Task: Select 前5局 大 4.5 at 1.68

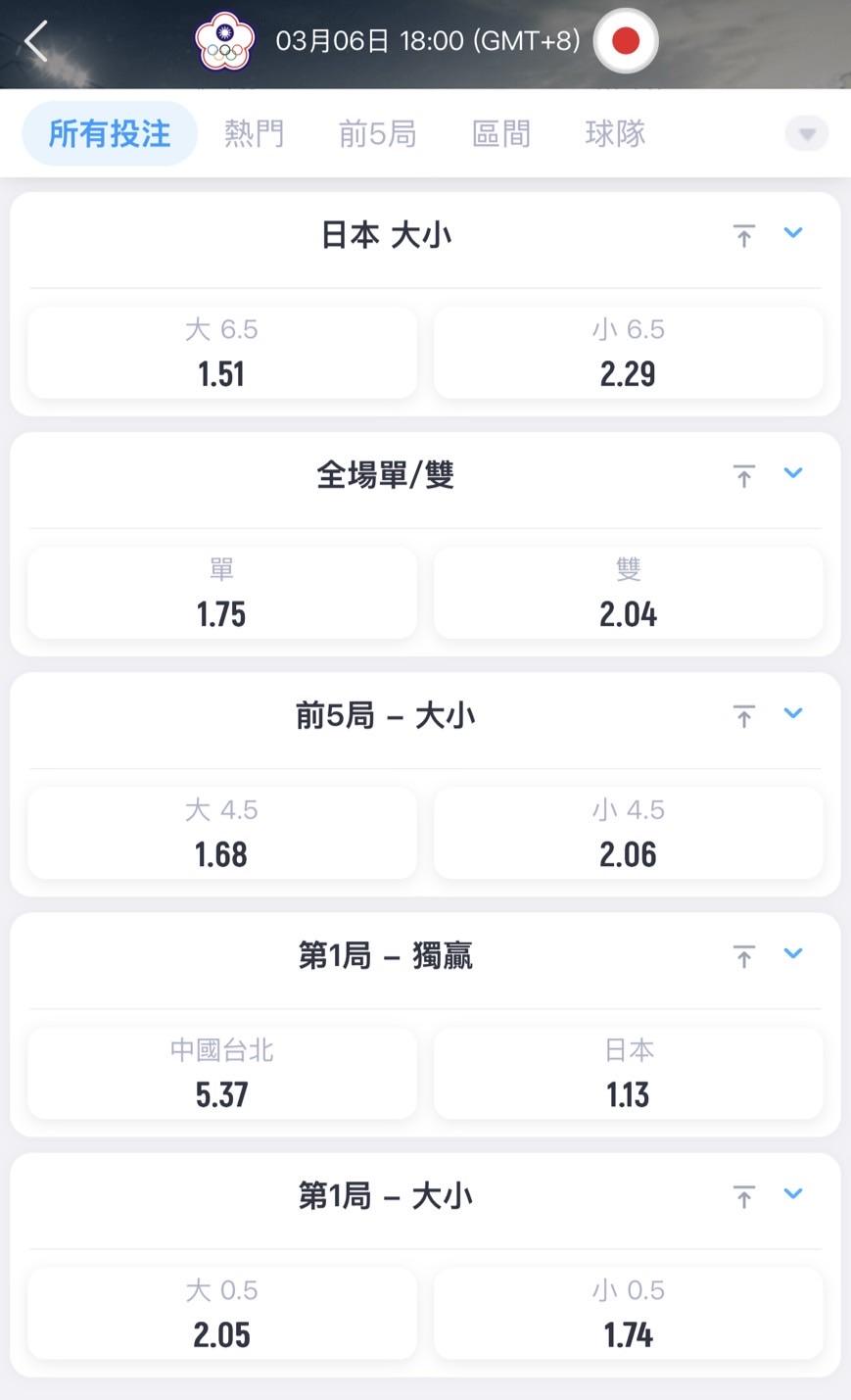Action: tap(221, 833)
